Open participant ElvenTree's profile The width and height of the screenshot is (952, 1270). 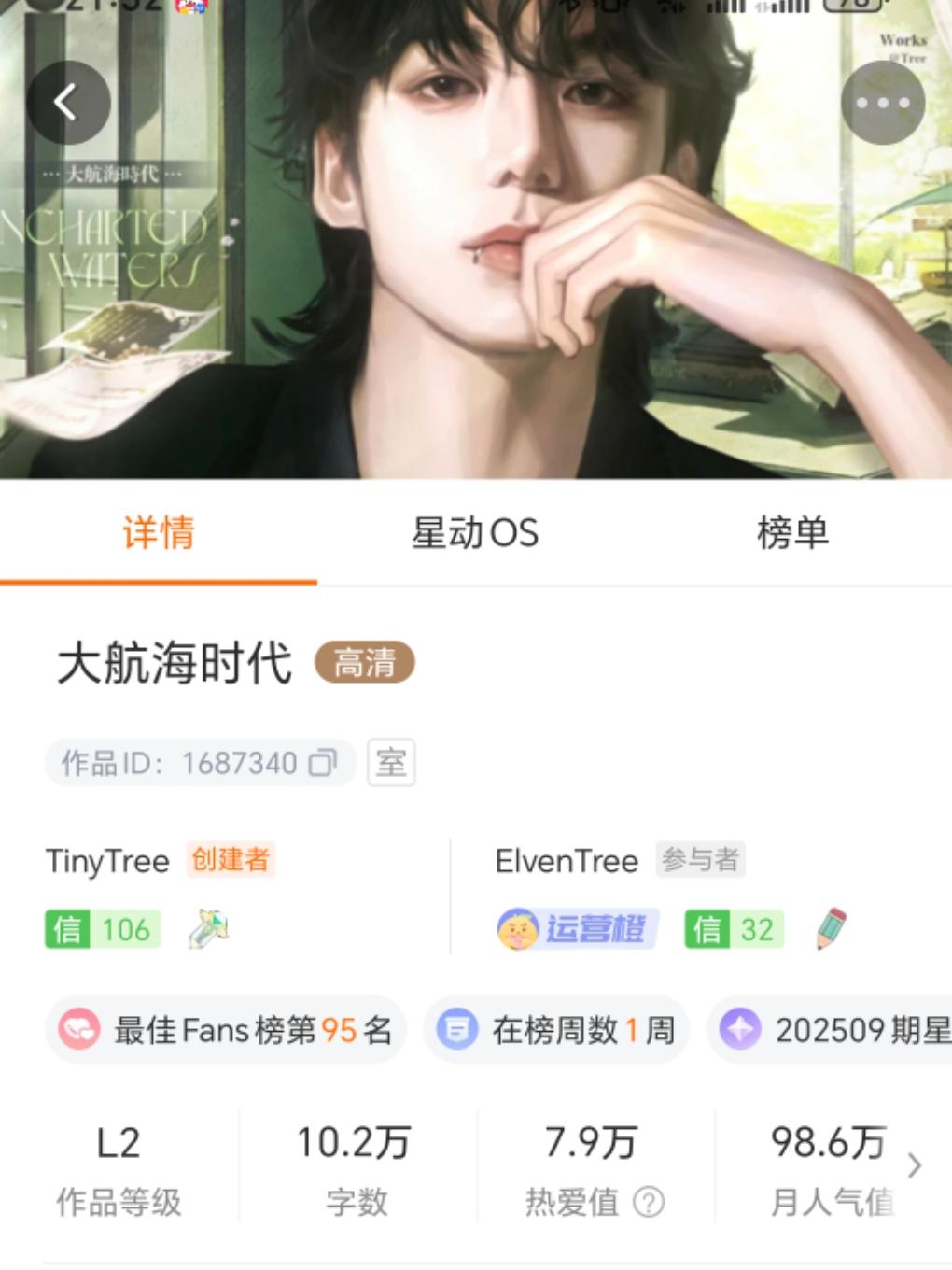pos(566,861)
